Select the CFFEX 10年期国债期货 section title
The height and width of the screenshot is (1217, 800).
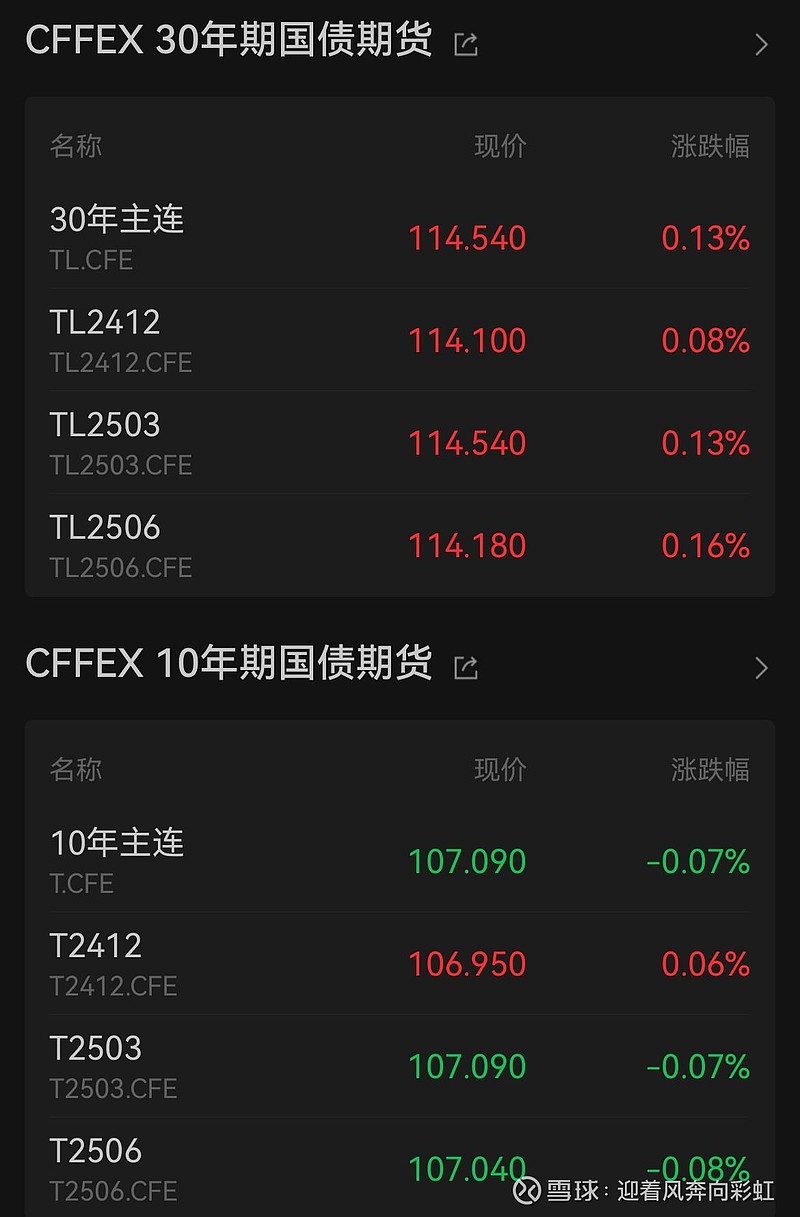tap(230, 664)
